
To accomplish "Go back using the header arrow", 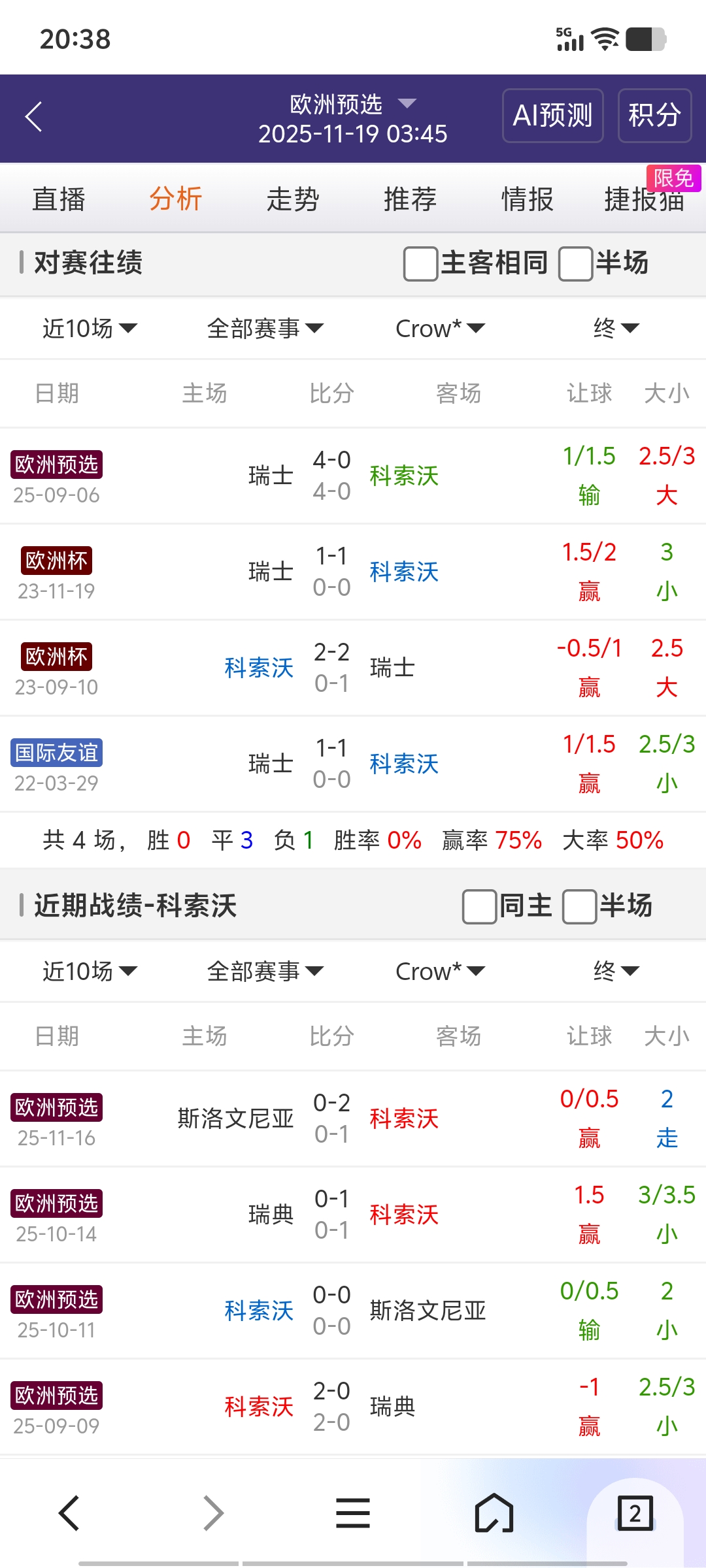I will coord(34,117).
